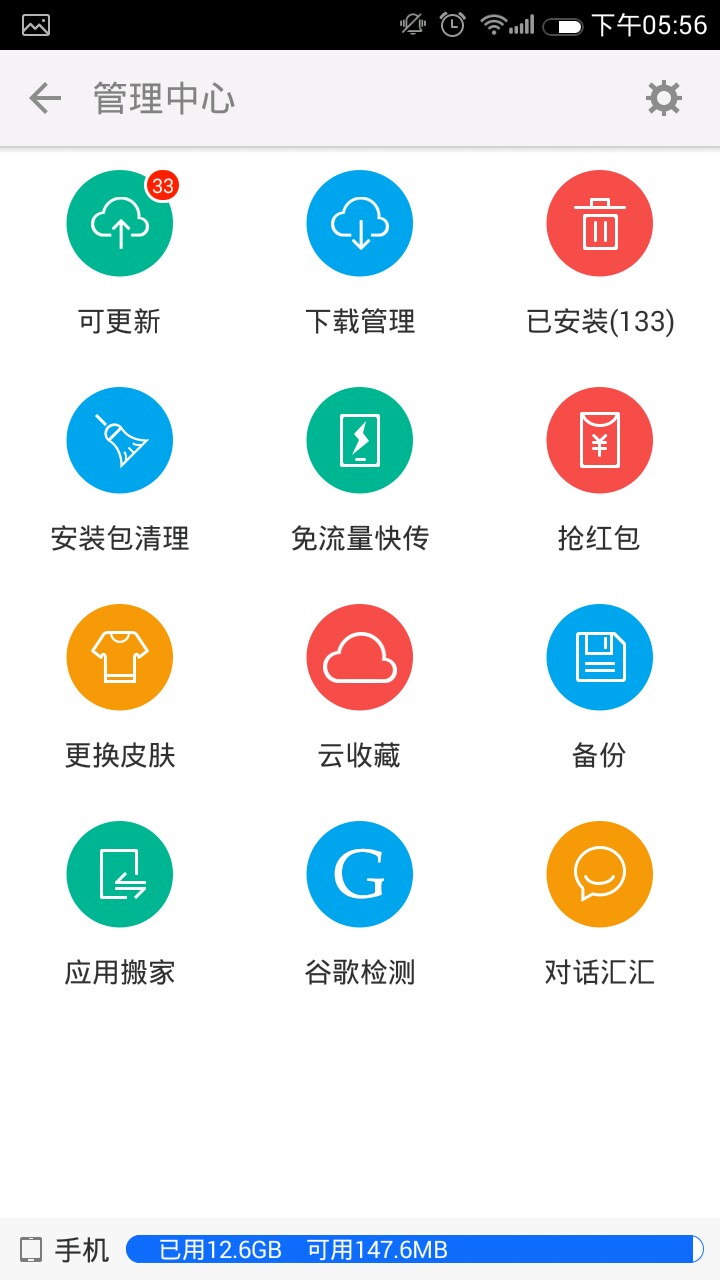Select 更换皮肤

(120, 658)
